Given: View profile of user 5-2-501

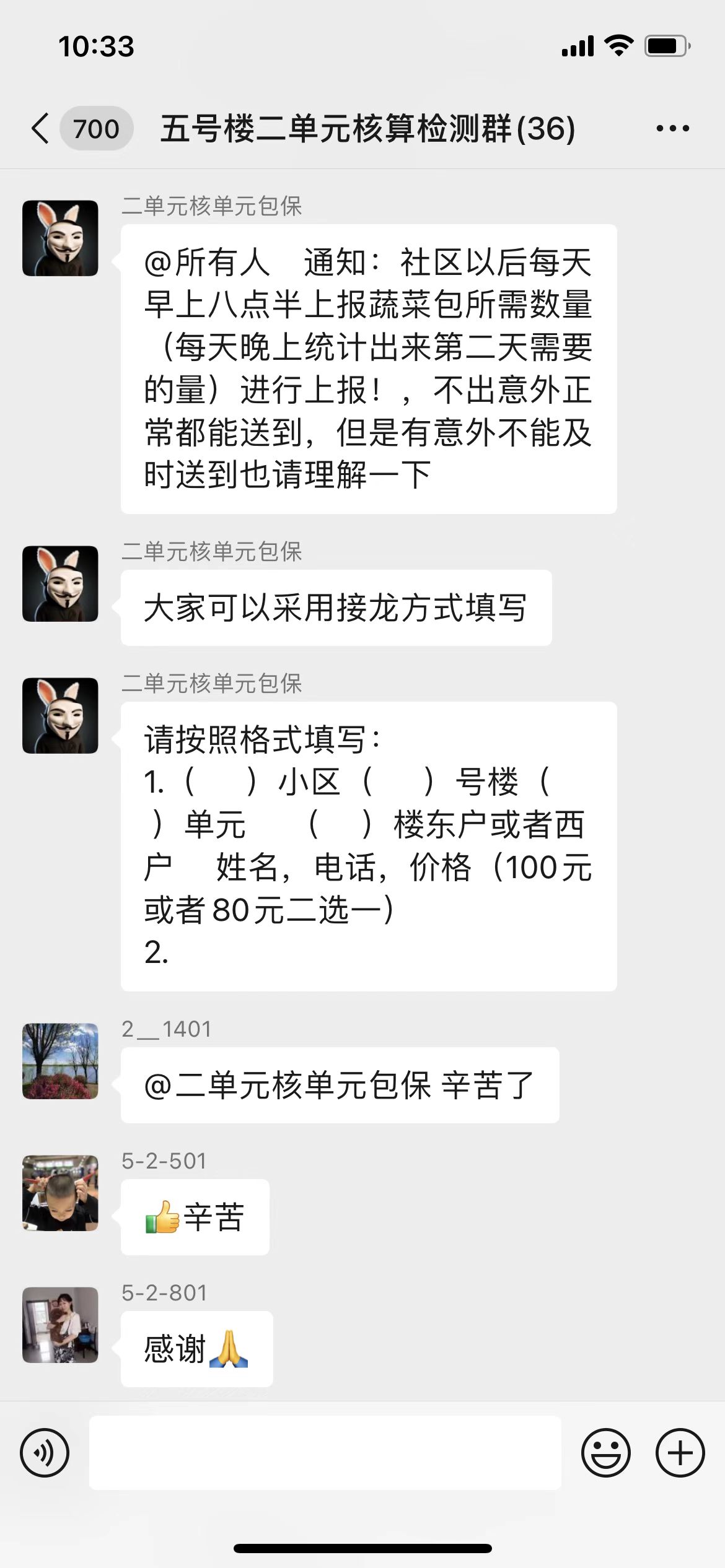Looking at the screenshot, I should point(60,1193).
